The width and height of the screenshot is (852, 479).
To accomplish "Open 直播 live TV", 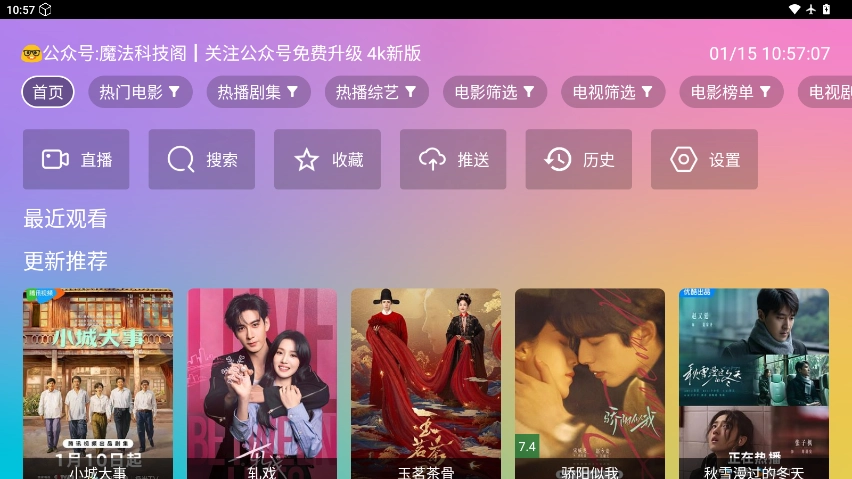I will tap(76, 159).
